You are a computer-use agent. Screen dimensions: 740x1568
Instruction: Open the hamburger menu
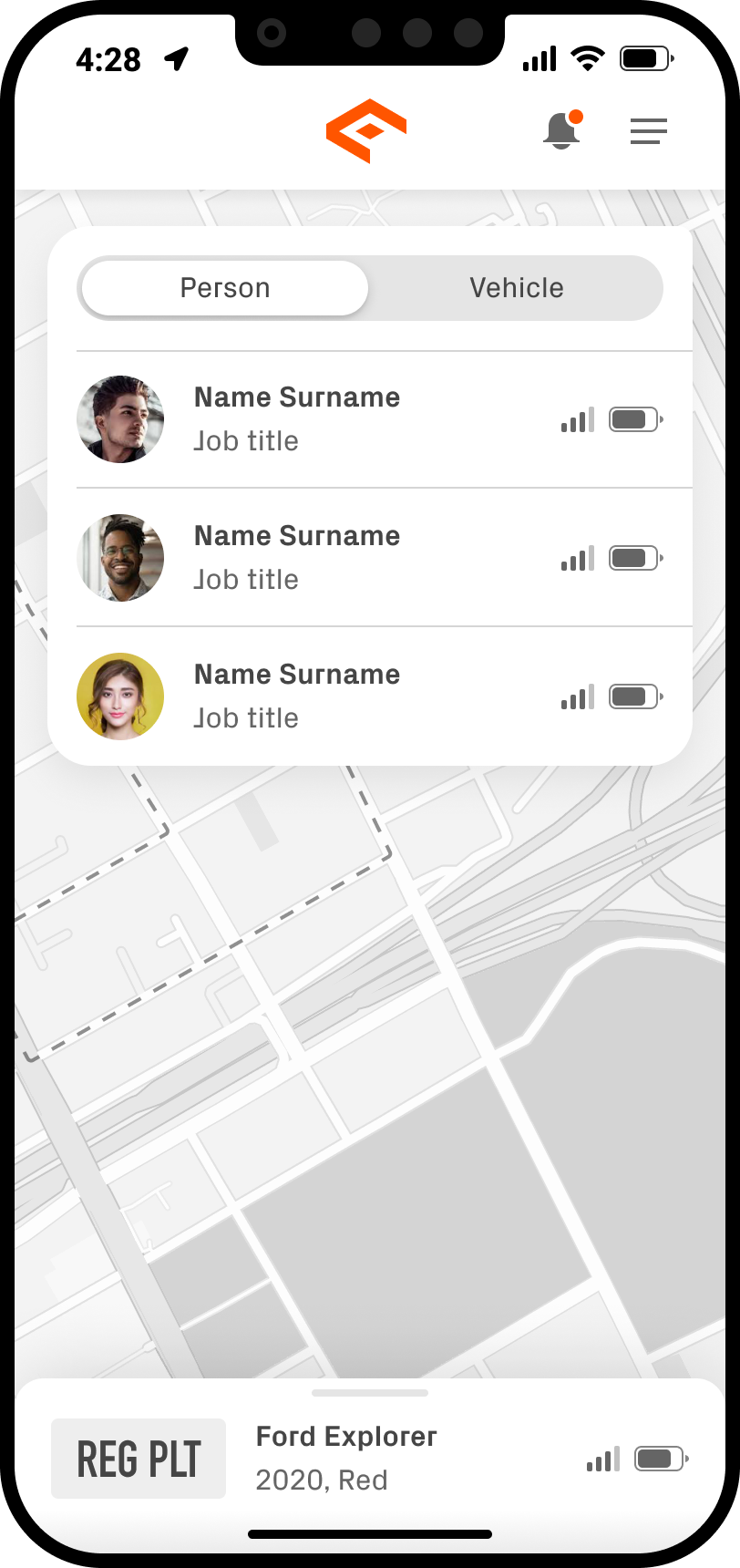648,131
